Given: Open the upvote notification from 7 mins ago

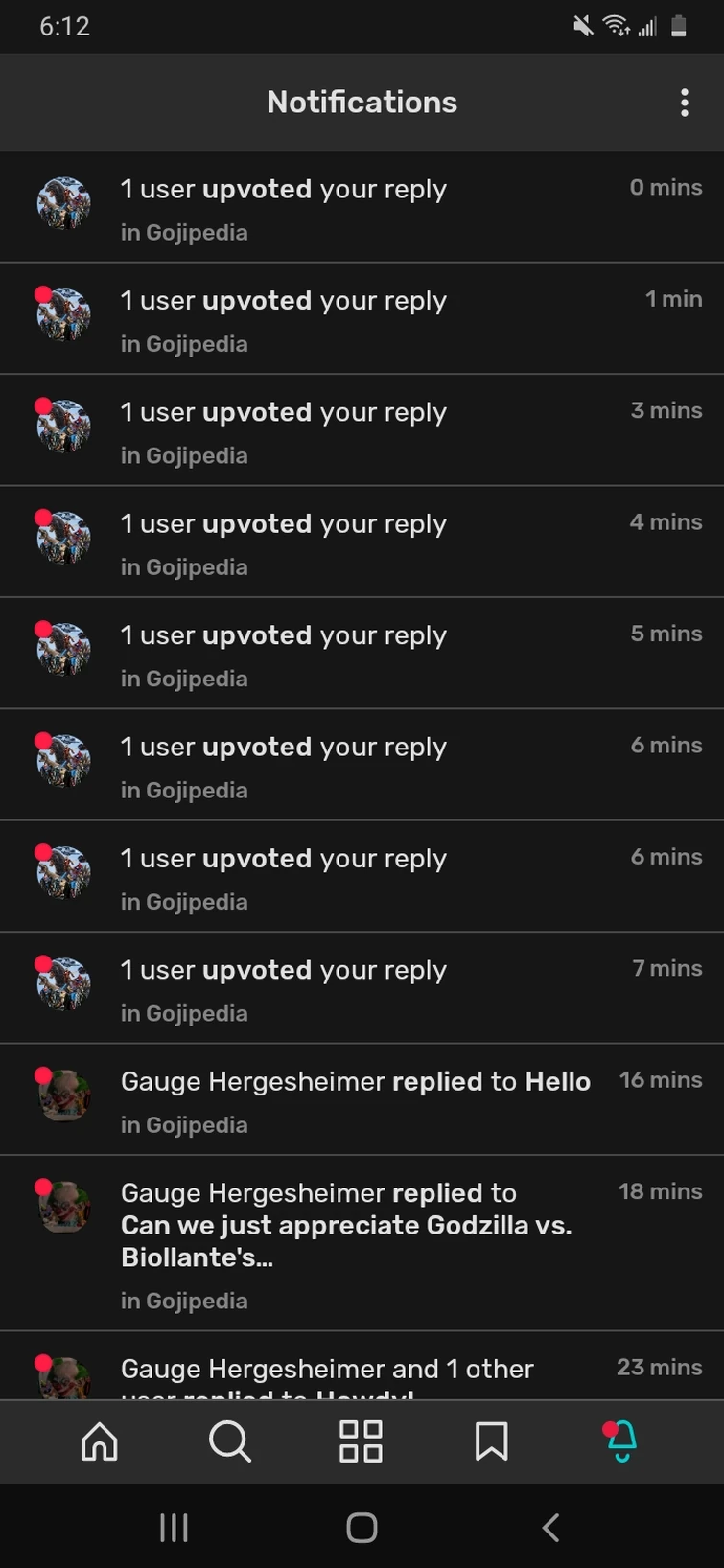Looking at the screenshot, I should tap(362, 988).
